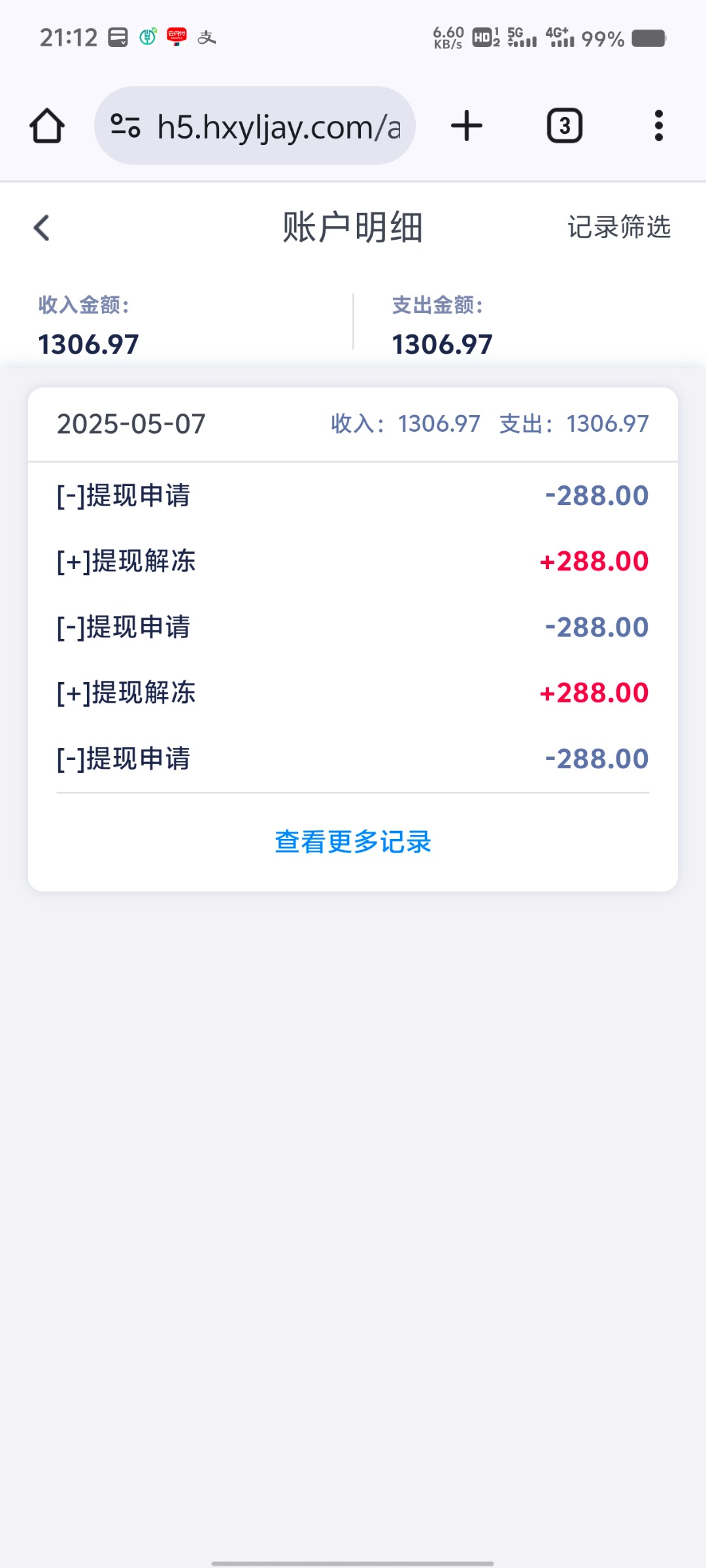Open a new browser tab

click(x=467, y=125)
